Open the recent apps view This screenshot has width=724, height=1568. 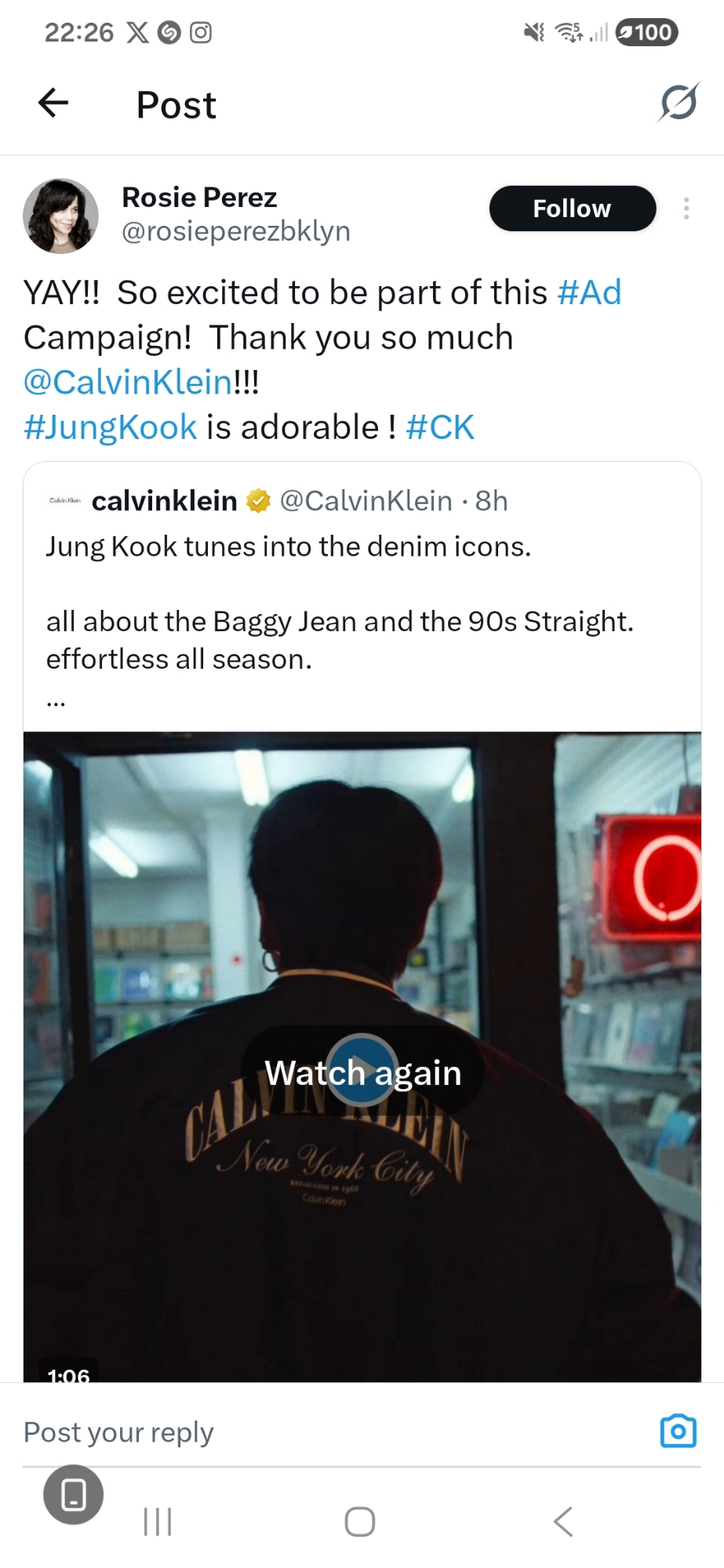(158, 1522)
